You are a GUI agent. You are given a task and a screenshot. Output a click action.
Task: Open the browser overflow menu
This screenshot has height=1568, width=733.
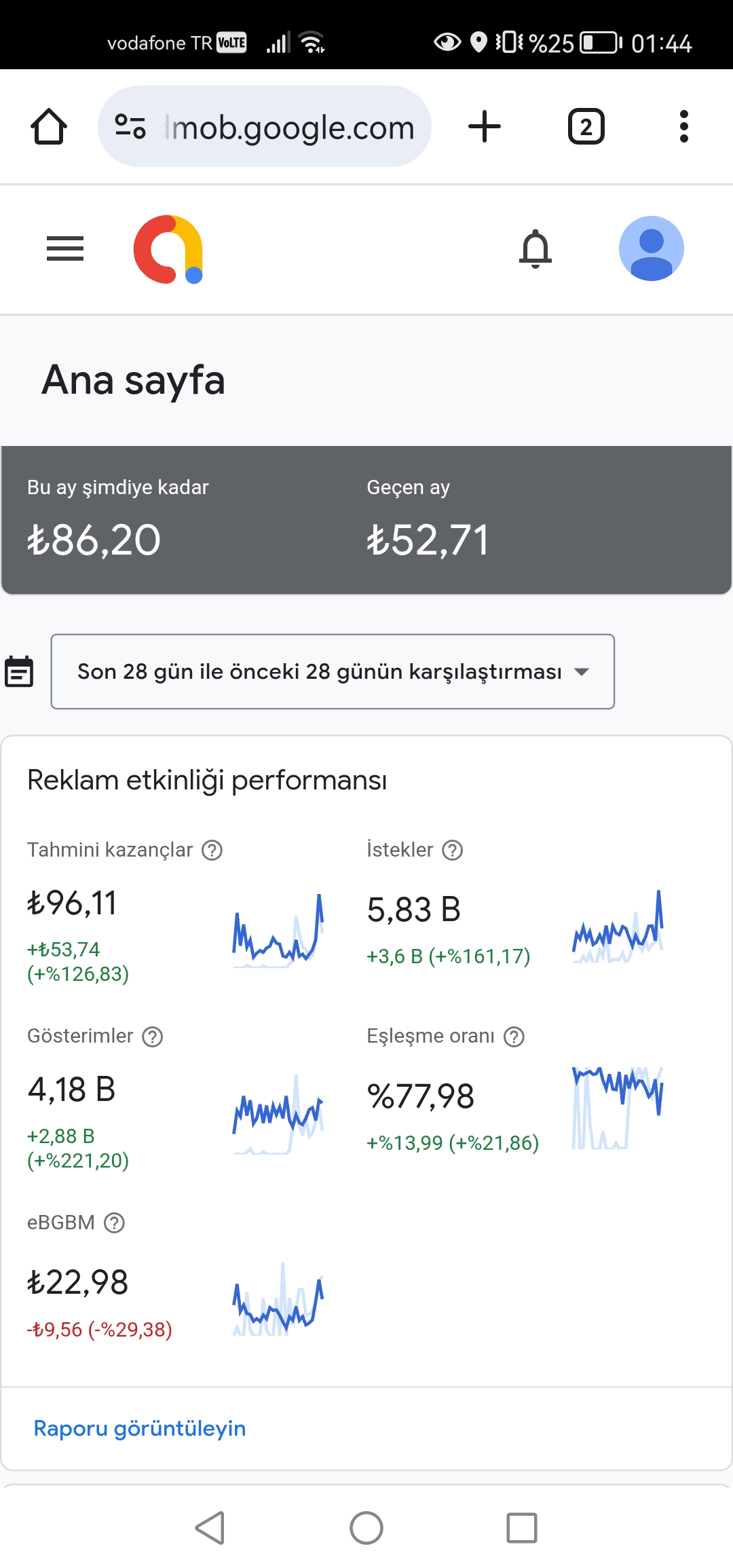pyautogui.click(x=684, y=126)
